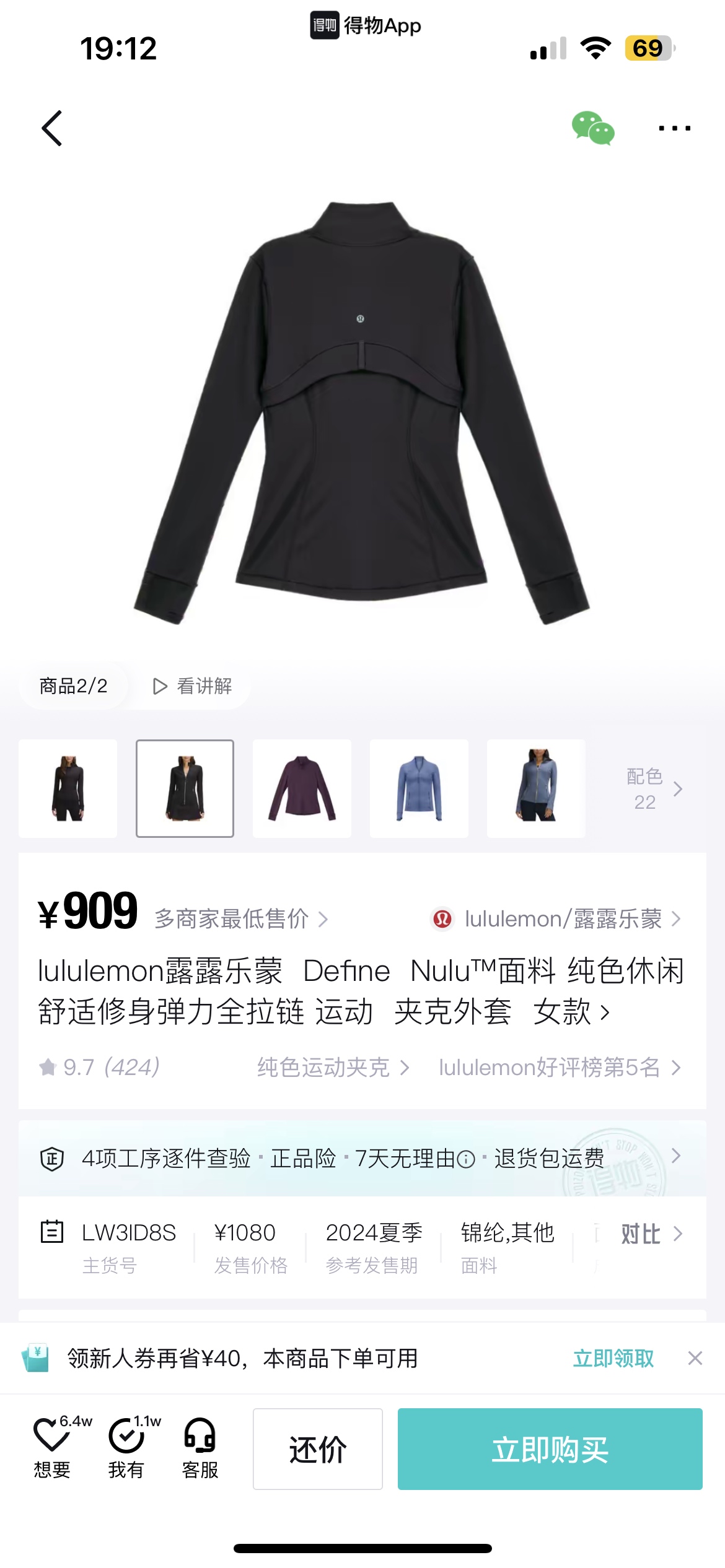Share the product via WeChat icon
This screenshot has width=725, height=1568.
click(x=593, y=128)
